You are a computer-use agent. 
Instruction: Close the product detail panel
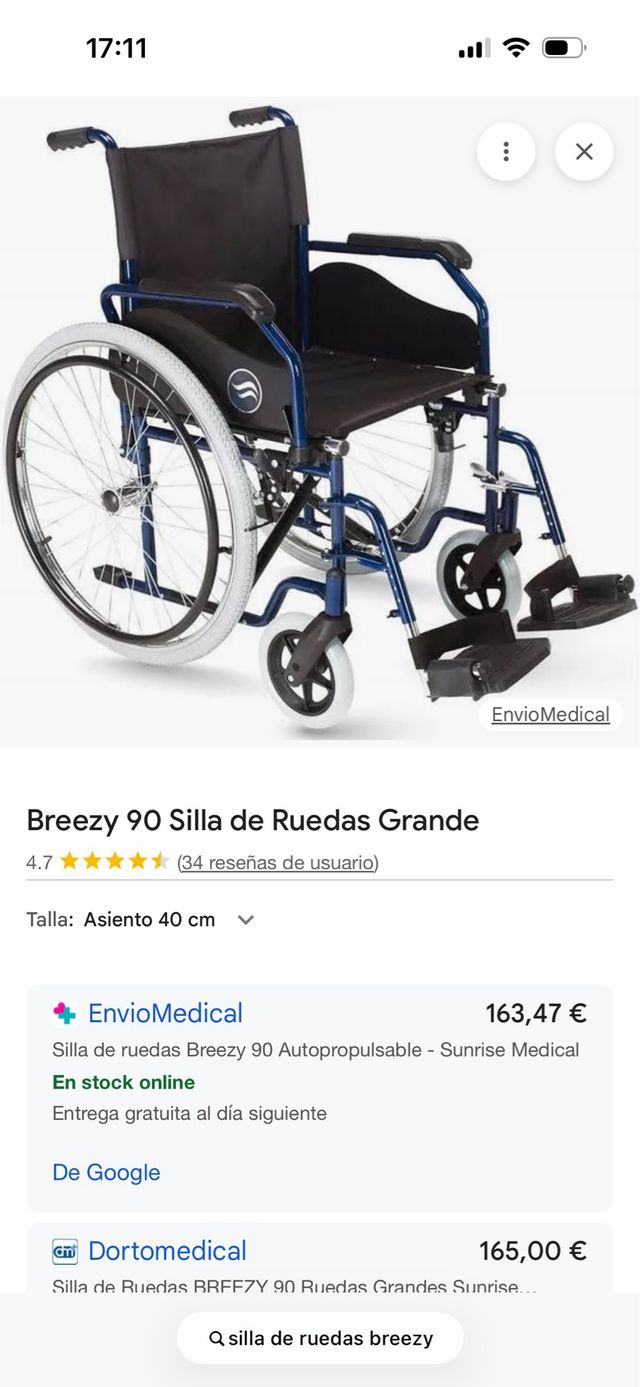[584, 152]
